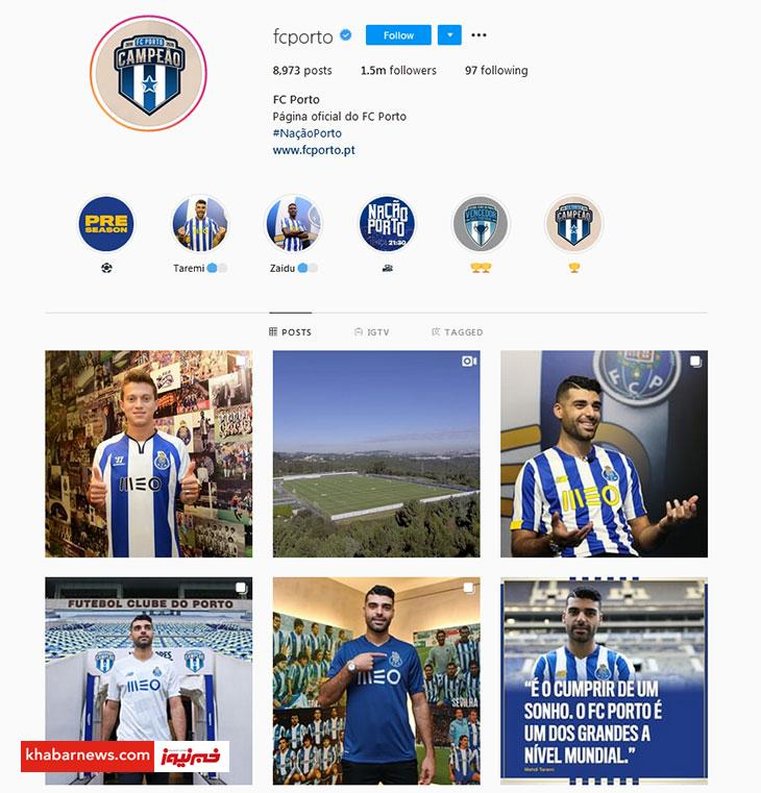
Task: Open the training pitch video post
Action: (x=376, y=453)
